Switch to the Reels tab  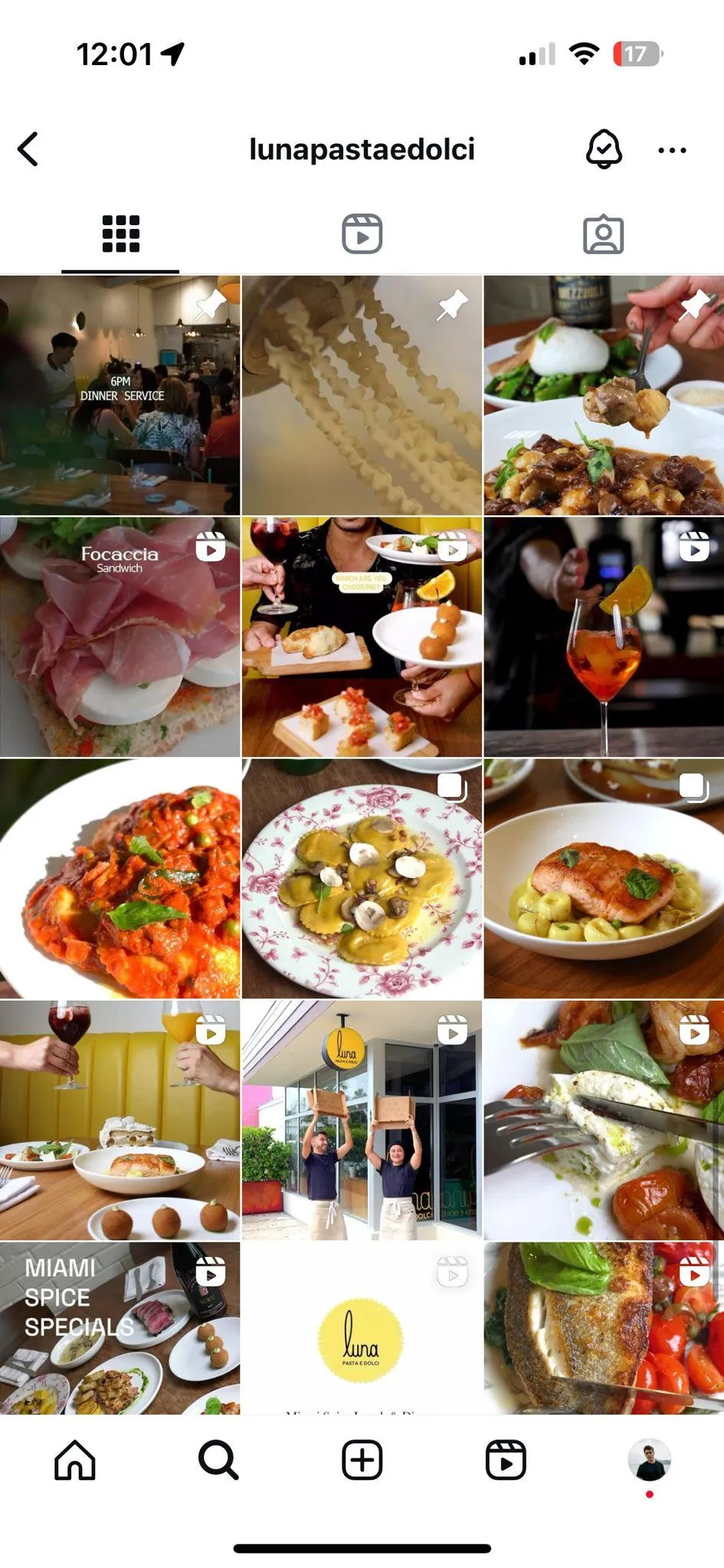tap(362, 234)
